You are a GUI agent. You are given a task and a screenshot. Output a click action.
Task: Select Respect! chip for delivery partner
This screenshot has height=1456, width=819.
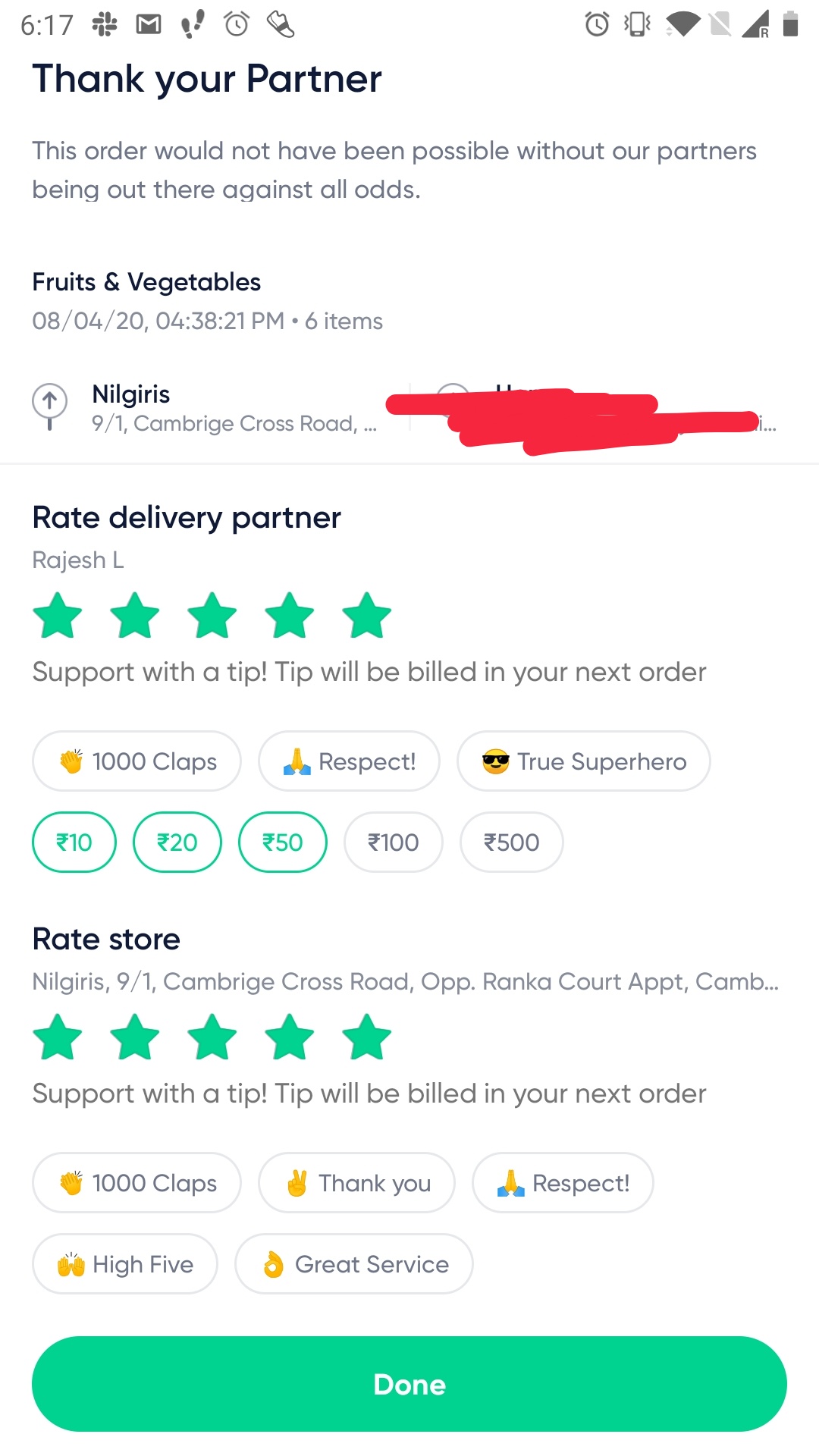[x=349, y=761]
